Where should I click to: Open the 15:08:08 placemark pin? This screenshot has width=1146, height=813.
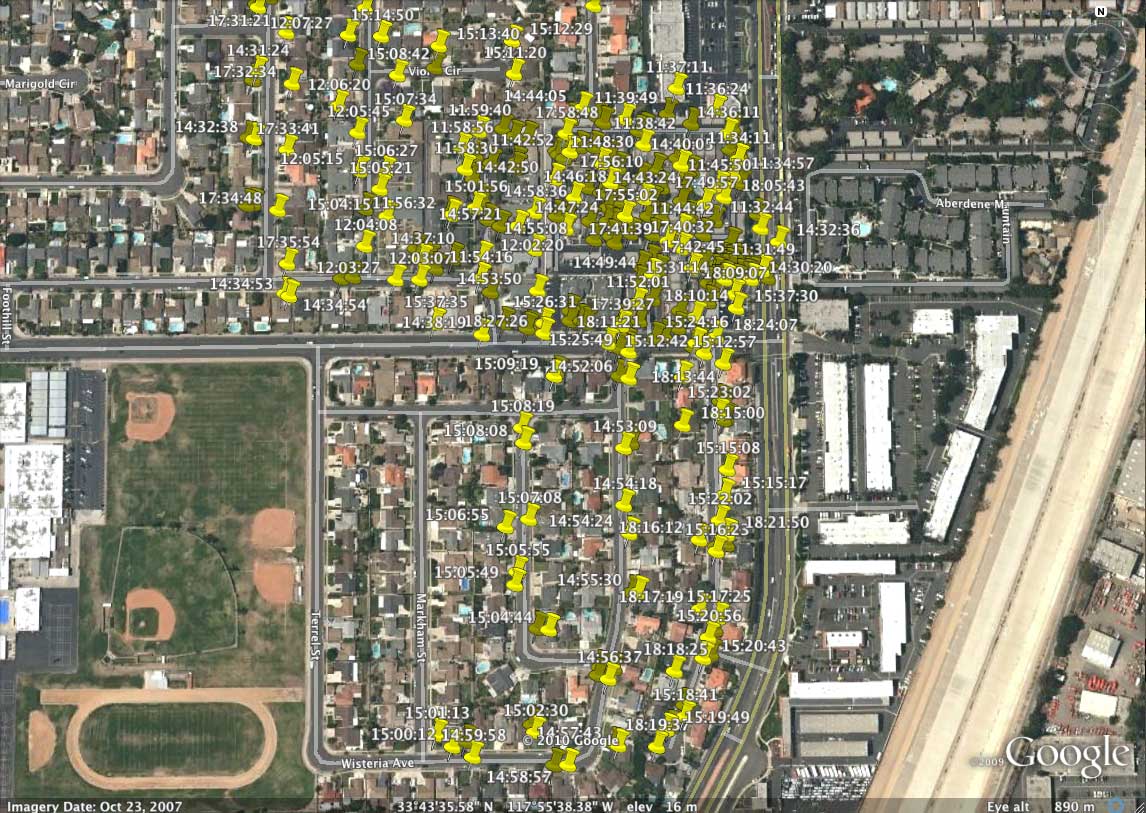pyautogui.click(x=524, y=435)
